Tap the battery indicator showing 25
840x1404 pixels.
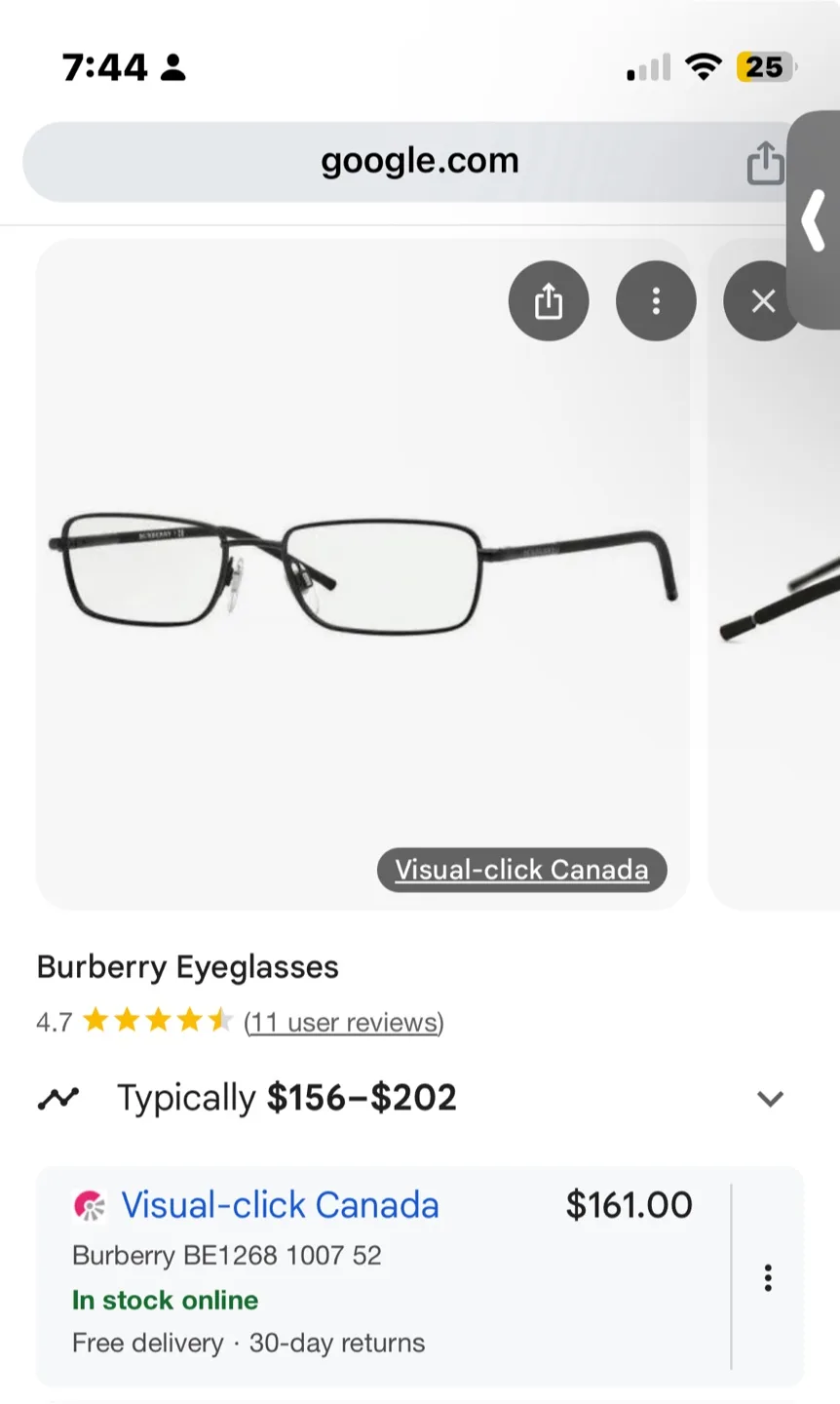click(x=766, y=66)
